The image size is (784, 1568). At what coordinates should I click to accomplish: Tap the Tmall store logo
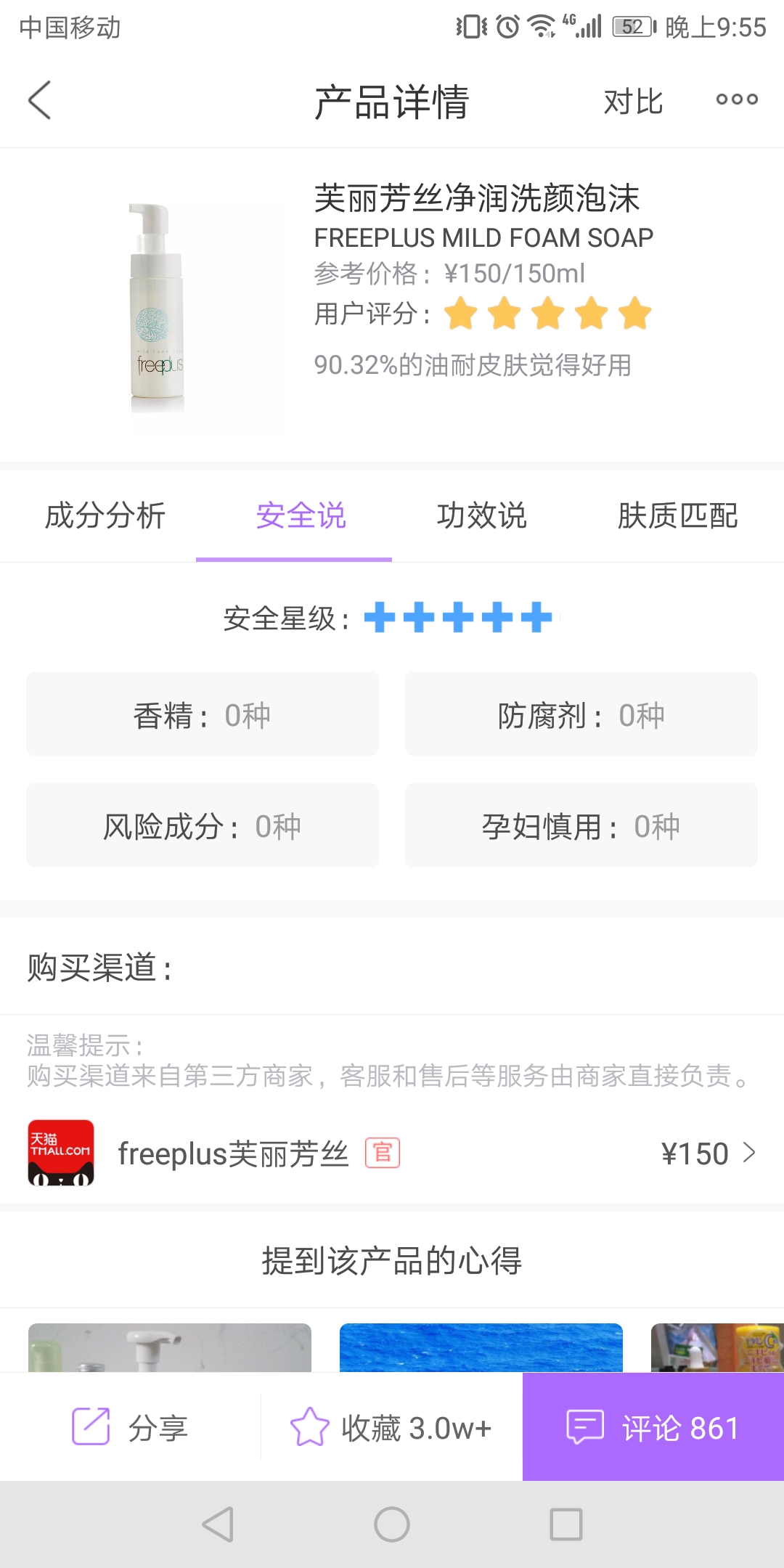[61, 1153]
